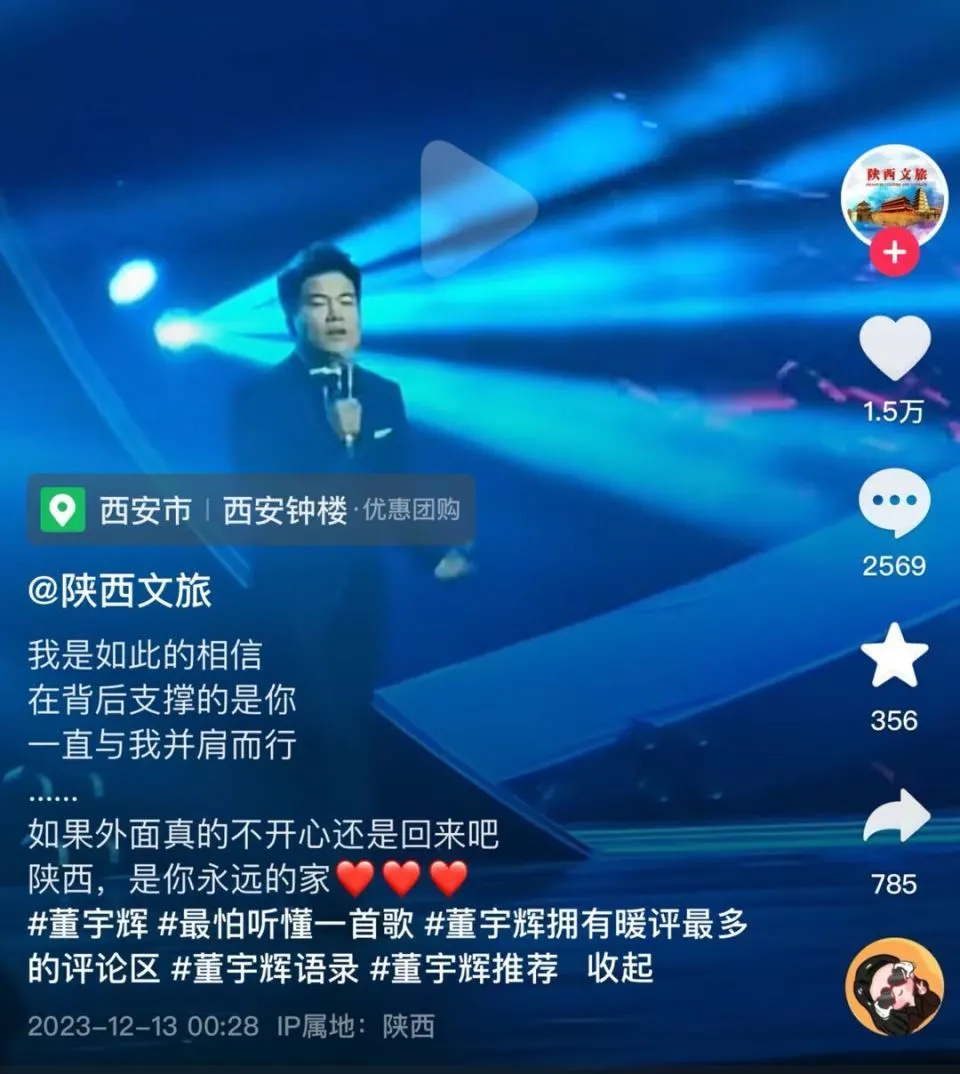
Task: Resume the paused video
Action: pyautogui.click(x=477, y=209)
